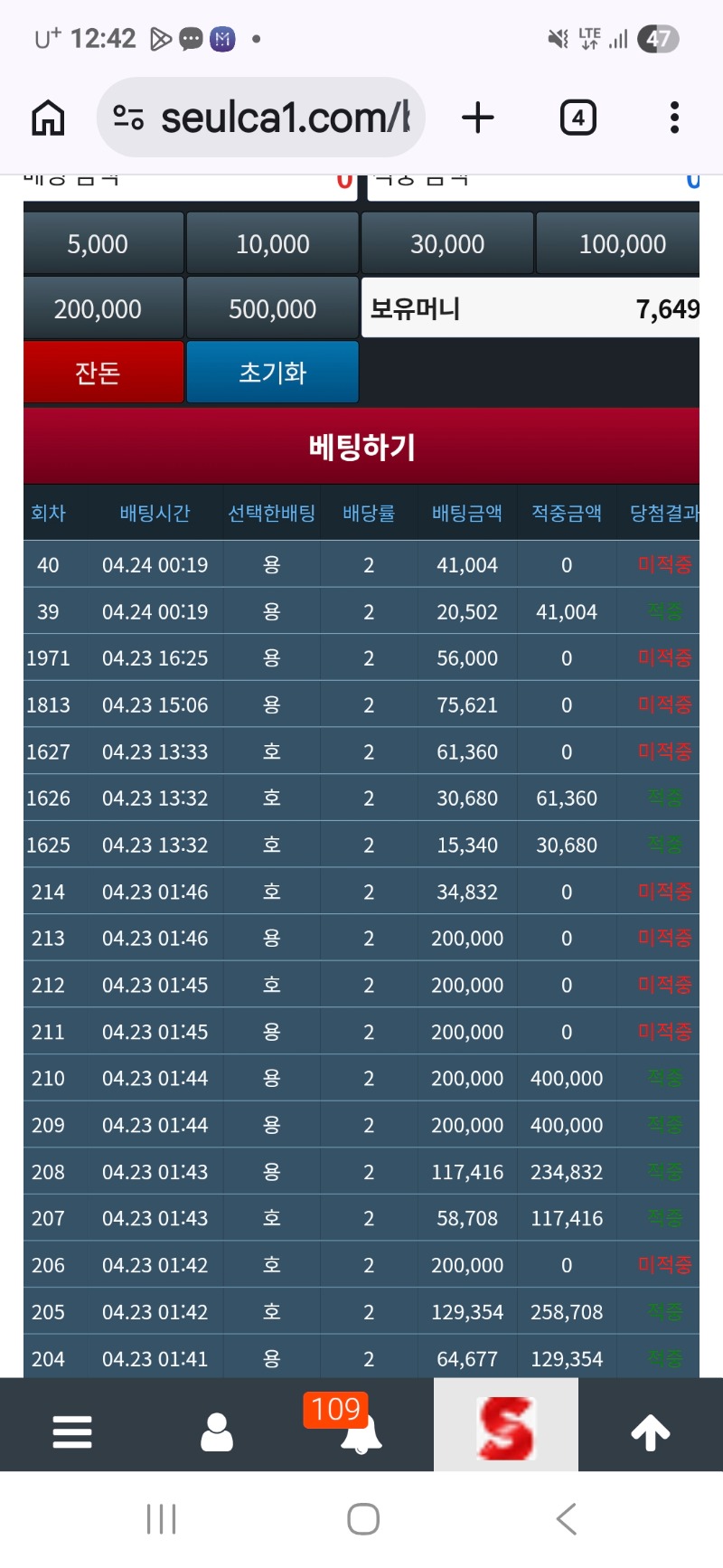Open the tab switcher showing 4 tabs
Image resolution: width=723 pixels, height=1568 pixels.
tap(578, 118)
